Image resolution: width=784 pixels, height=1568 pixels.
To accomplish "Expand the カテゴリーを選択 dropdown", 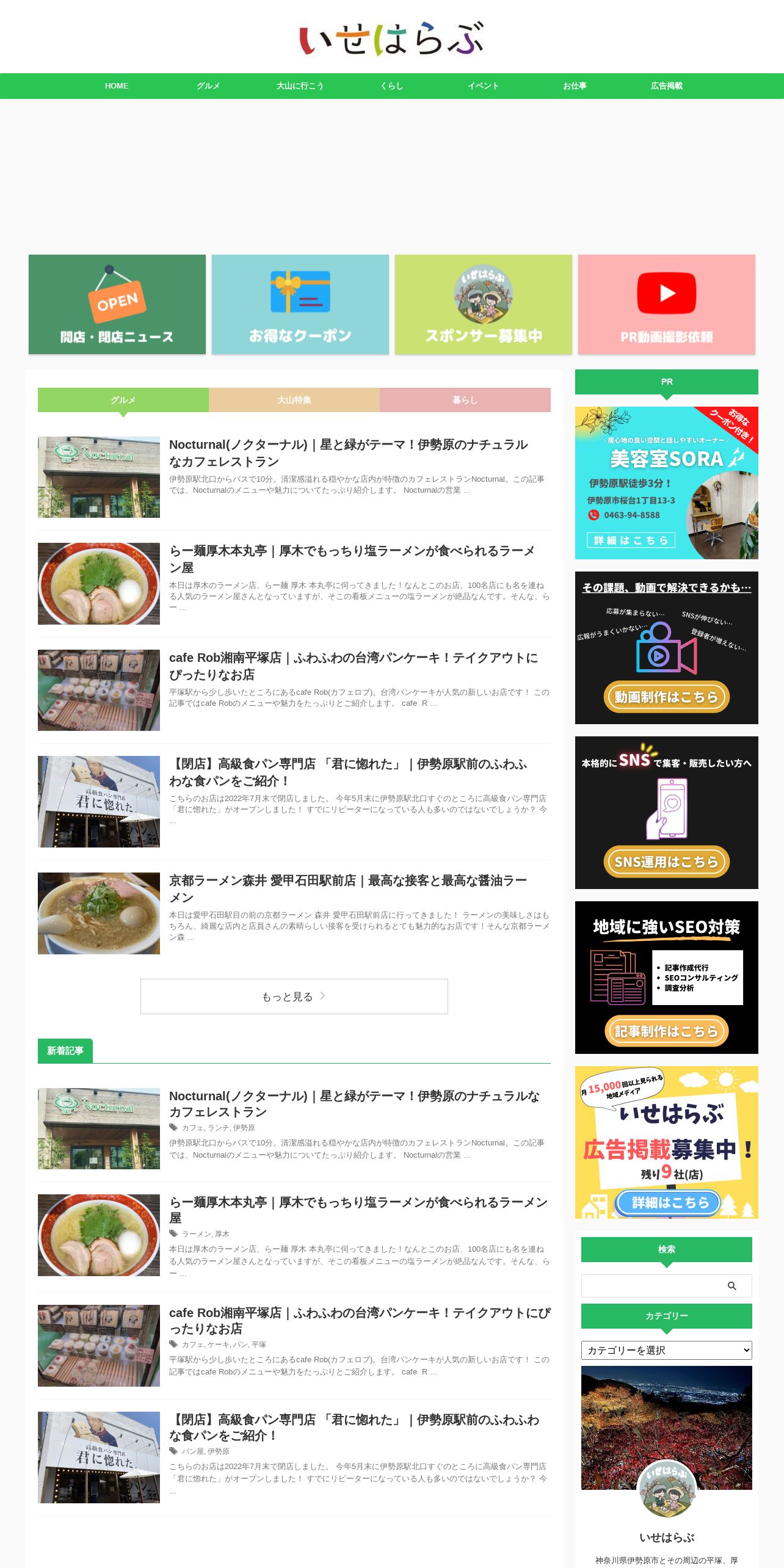I will coord(667,1350).
